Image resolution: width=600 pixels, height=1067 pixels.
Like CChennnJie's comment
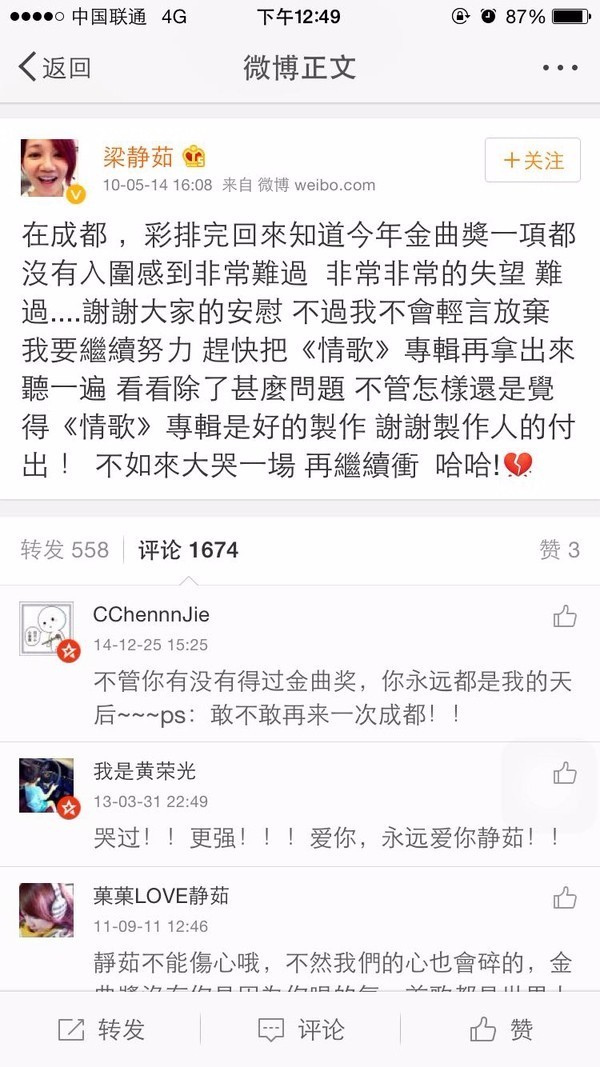tap(565, 616)
